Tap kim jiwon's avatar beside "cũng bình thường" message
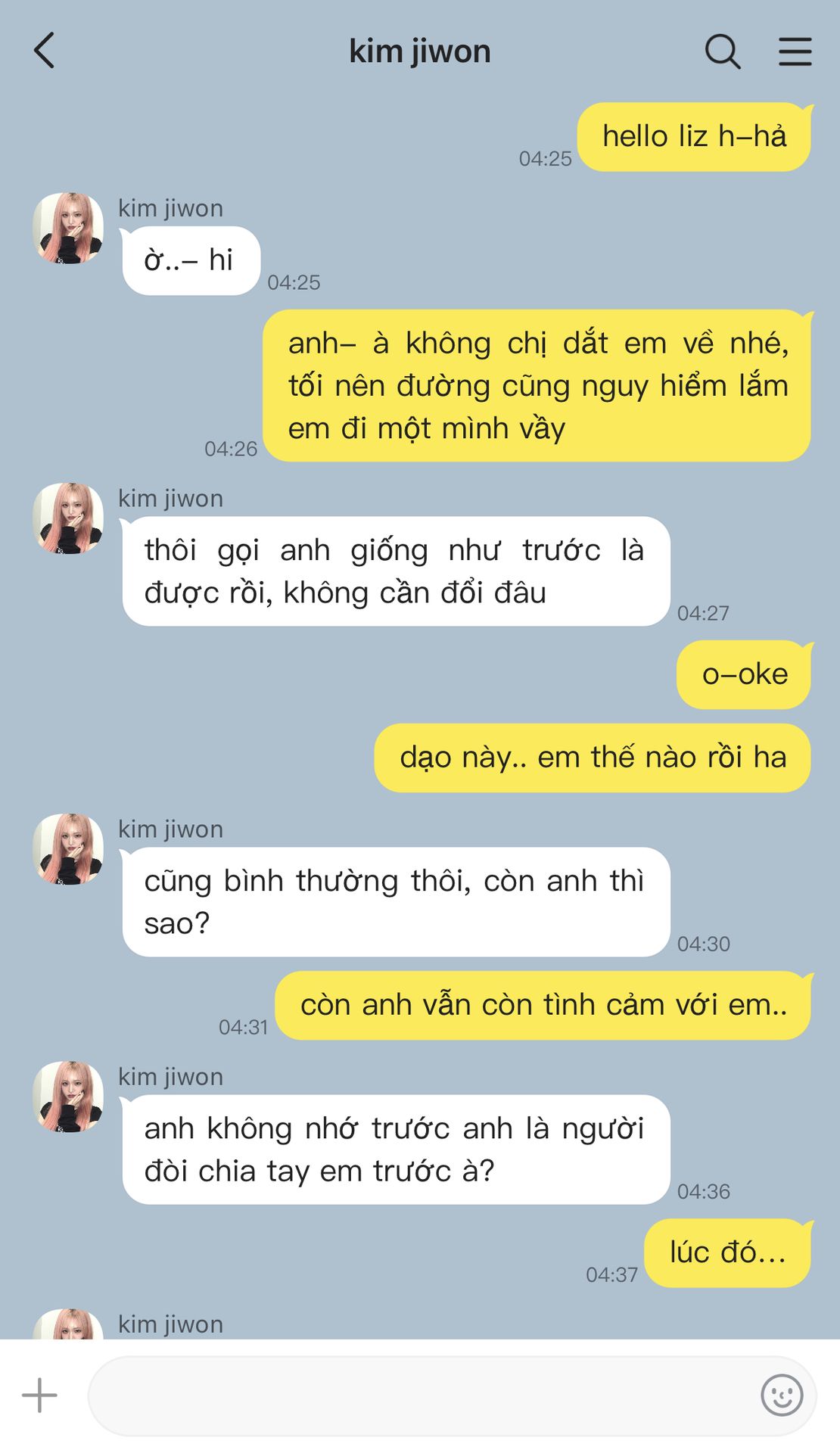The height and width of the screenshot is (1453, 840). click(x=68, y=849)
